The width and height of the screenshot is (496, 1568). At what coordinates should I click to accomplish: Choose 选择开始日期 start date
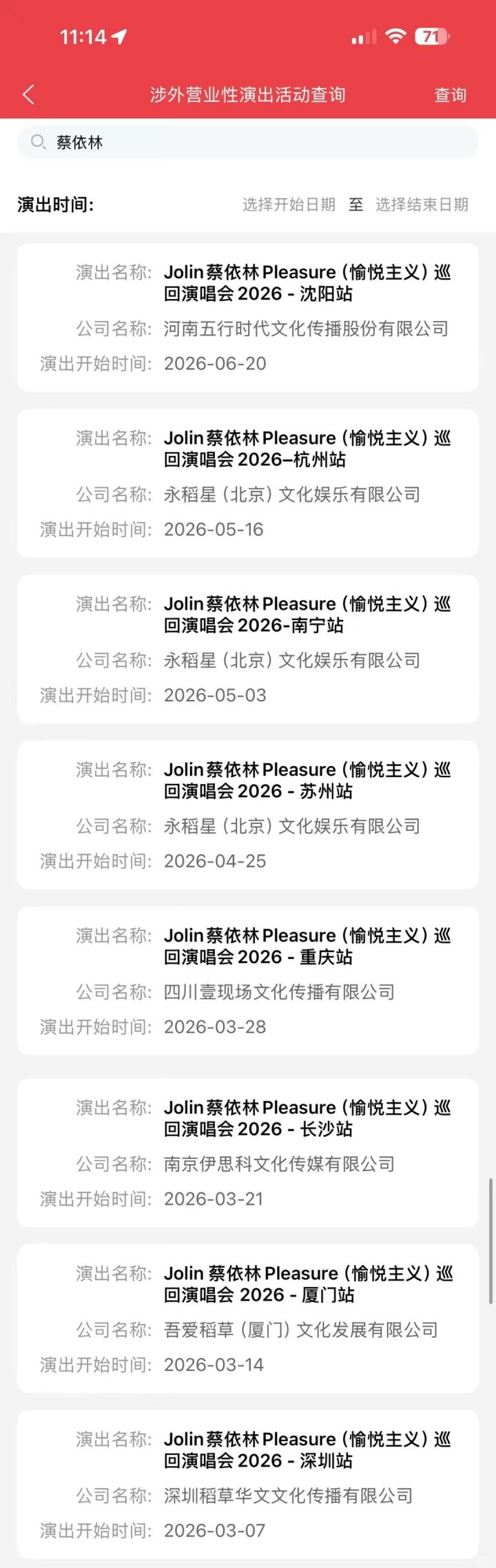(x=289, y=205)
